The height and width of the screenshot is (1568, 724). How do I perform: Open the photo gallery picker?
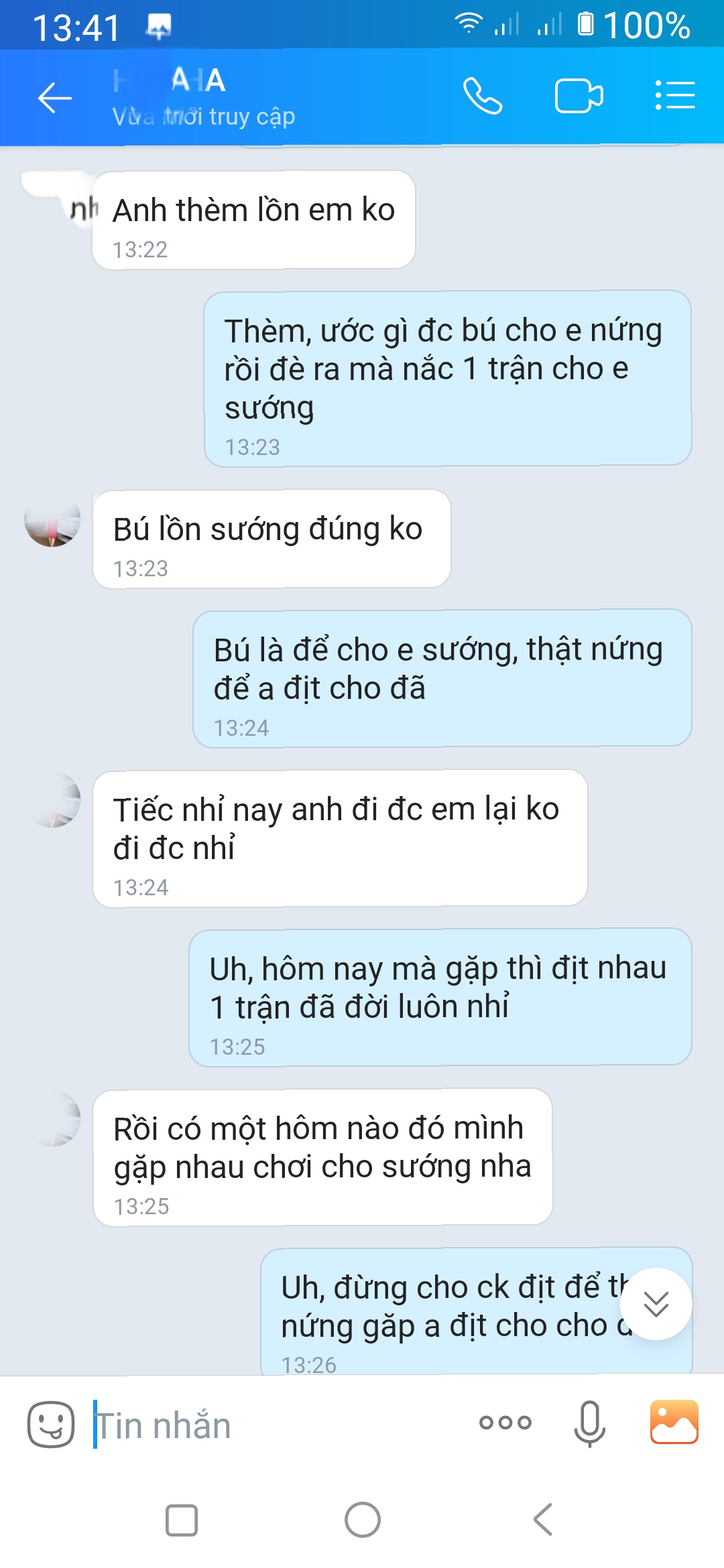(674, 1423)
